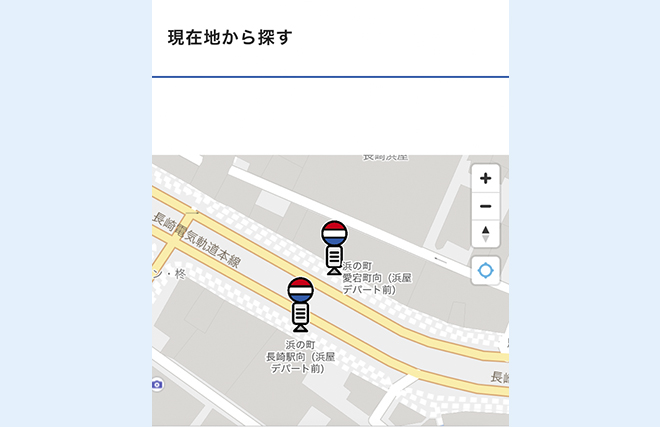Zoom out on the map
The height and width of the screenshot is (427, 660).
click(x=485, y=207)
